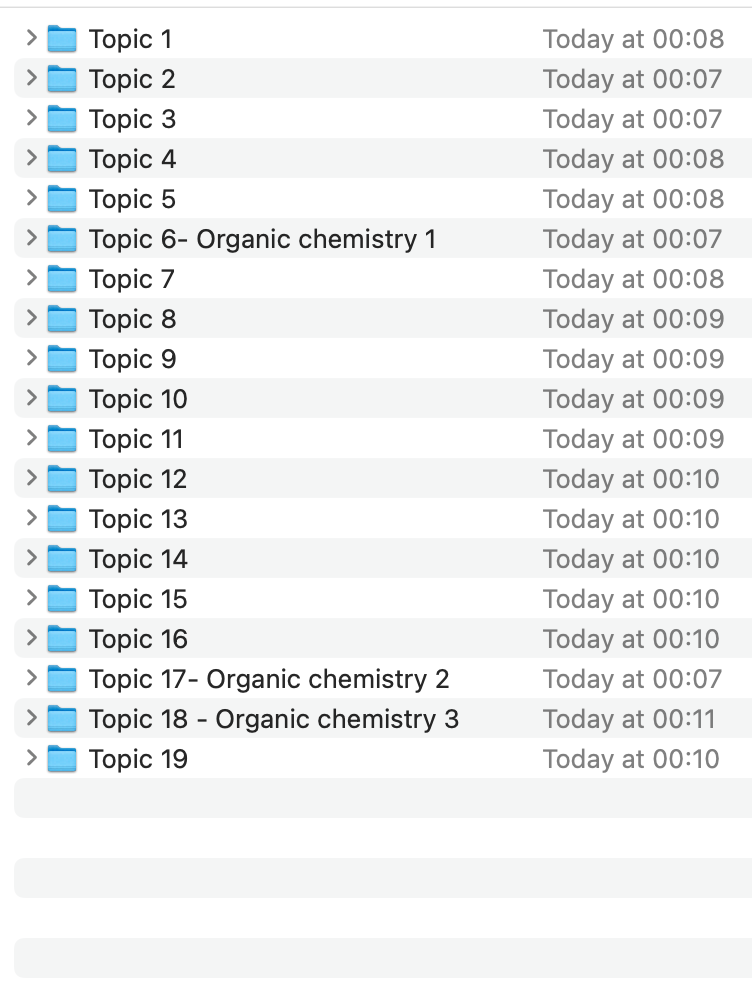This screenshot has height=988, width=752.
Task: Click the Topic 19 folder icon
Action: 62,759
